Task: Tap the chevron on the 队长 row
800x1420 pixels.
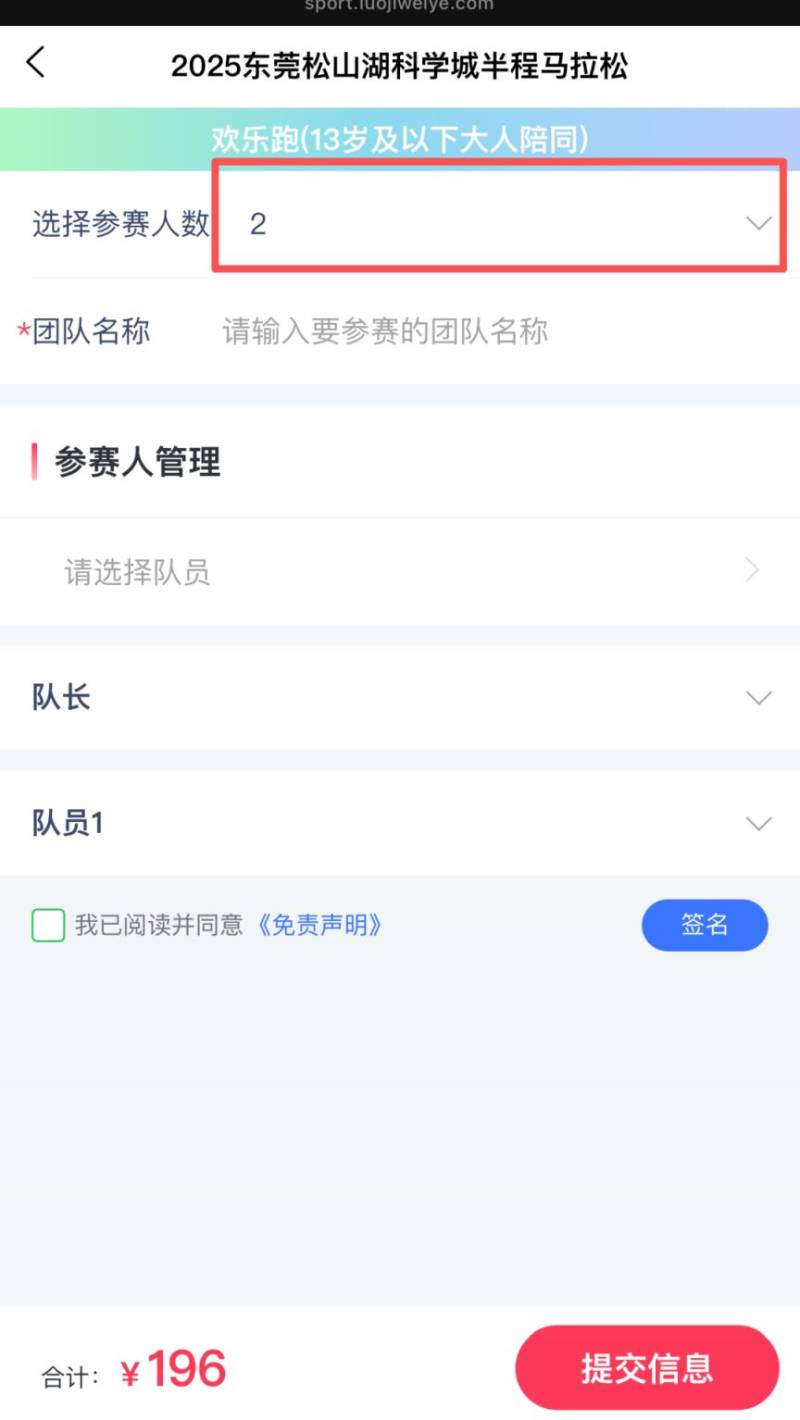Action: [757, 697]
